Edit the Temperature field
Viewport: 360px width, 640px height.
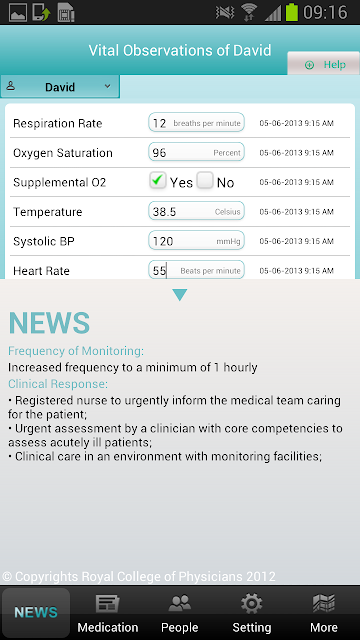[x=196, y=211]
